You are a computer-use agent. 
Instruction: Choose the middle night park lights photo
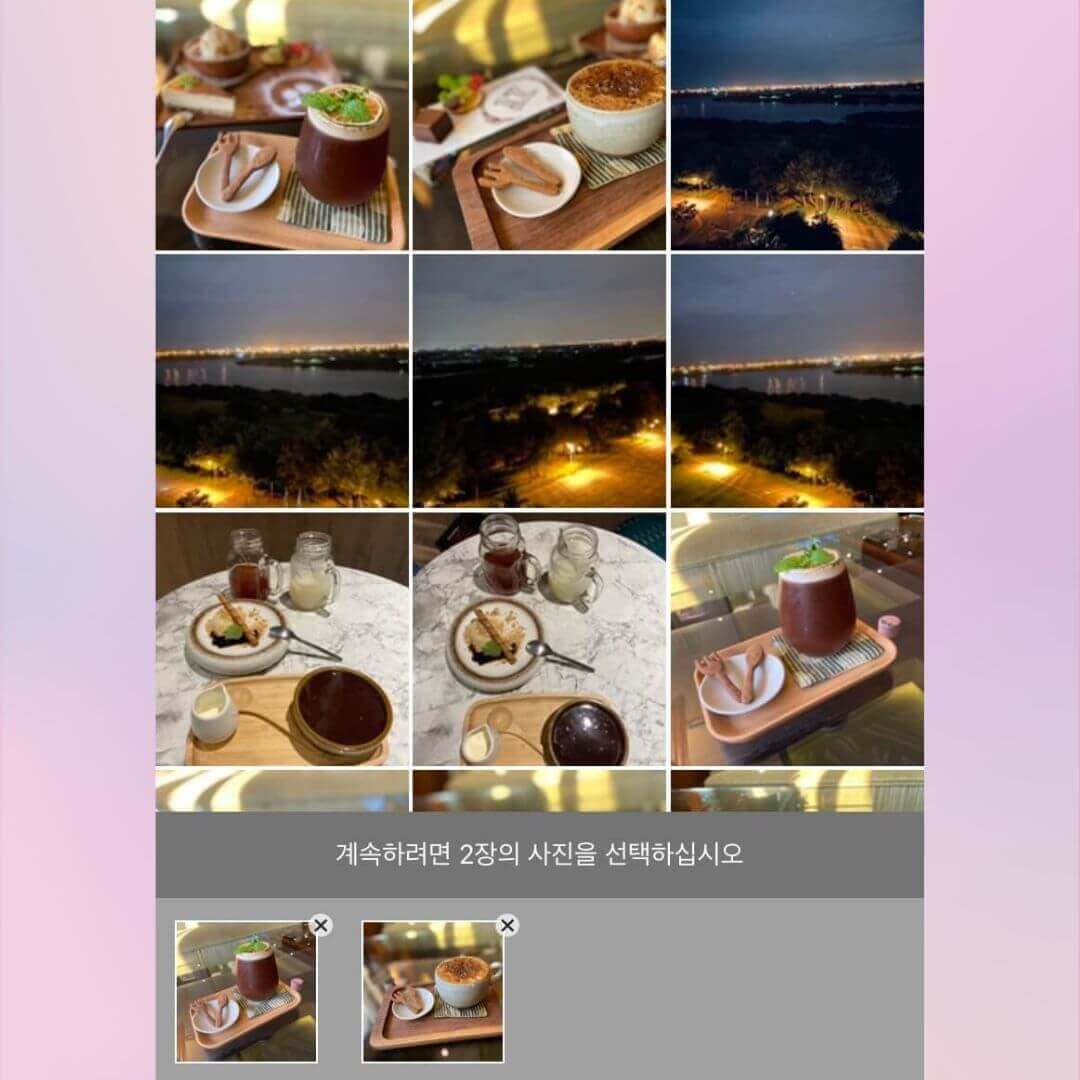click(539, 381)
